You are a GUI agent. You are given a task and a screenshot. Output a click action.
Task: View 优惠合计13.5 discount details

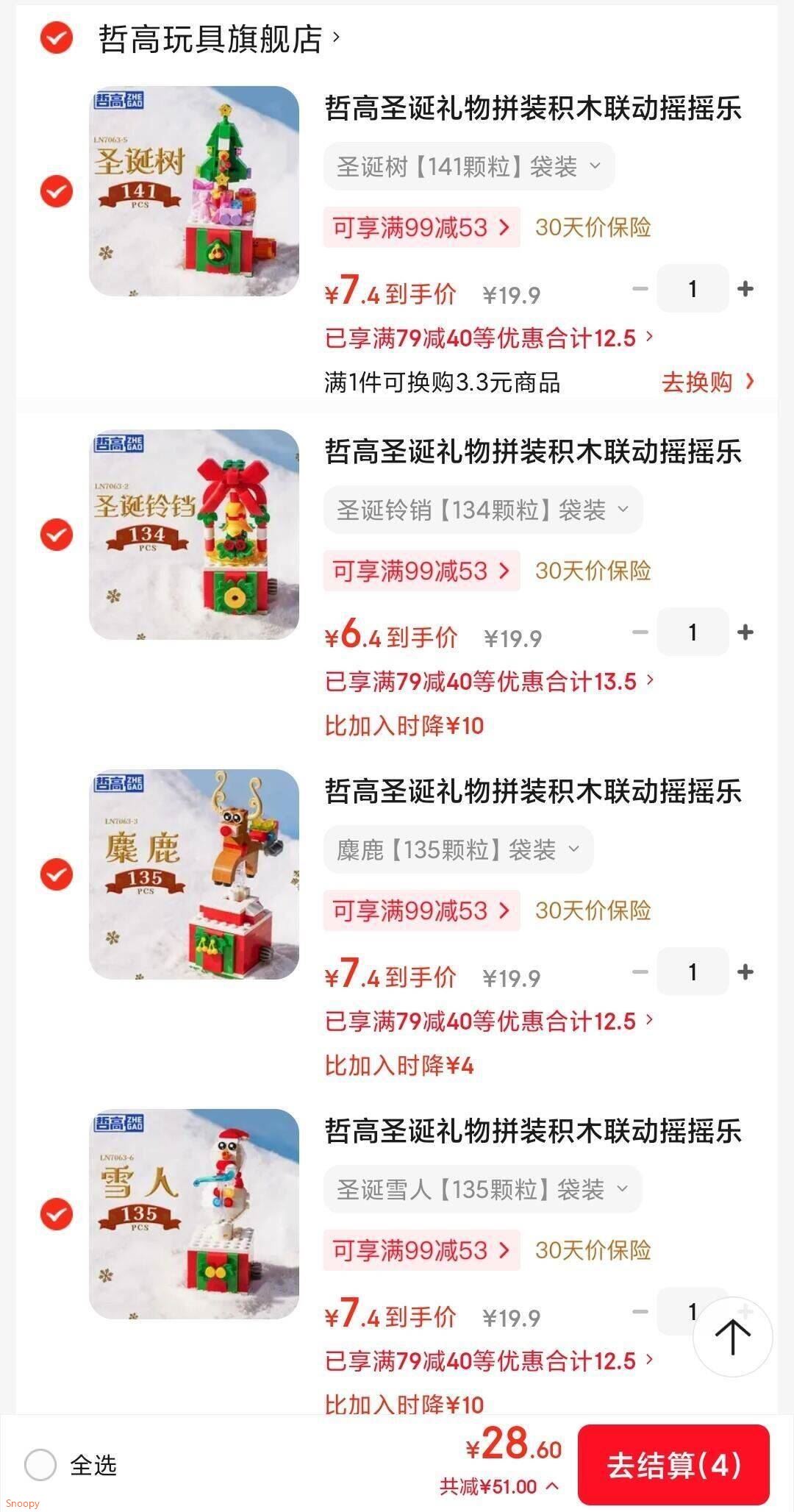coord(489,682)
